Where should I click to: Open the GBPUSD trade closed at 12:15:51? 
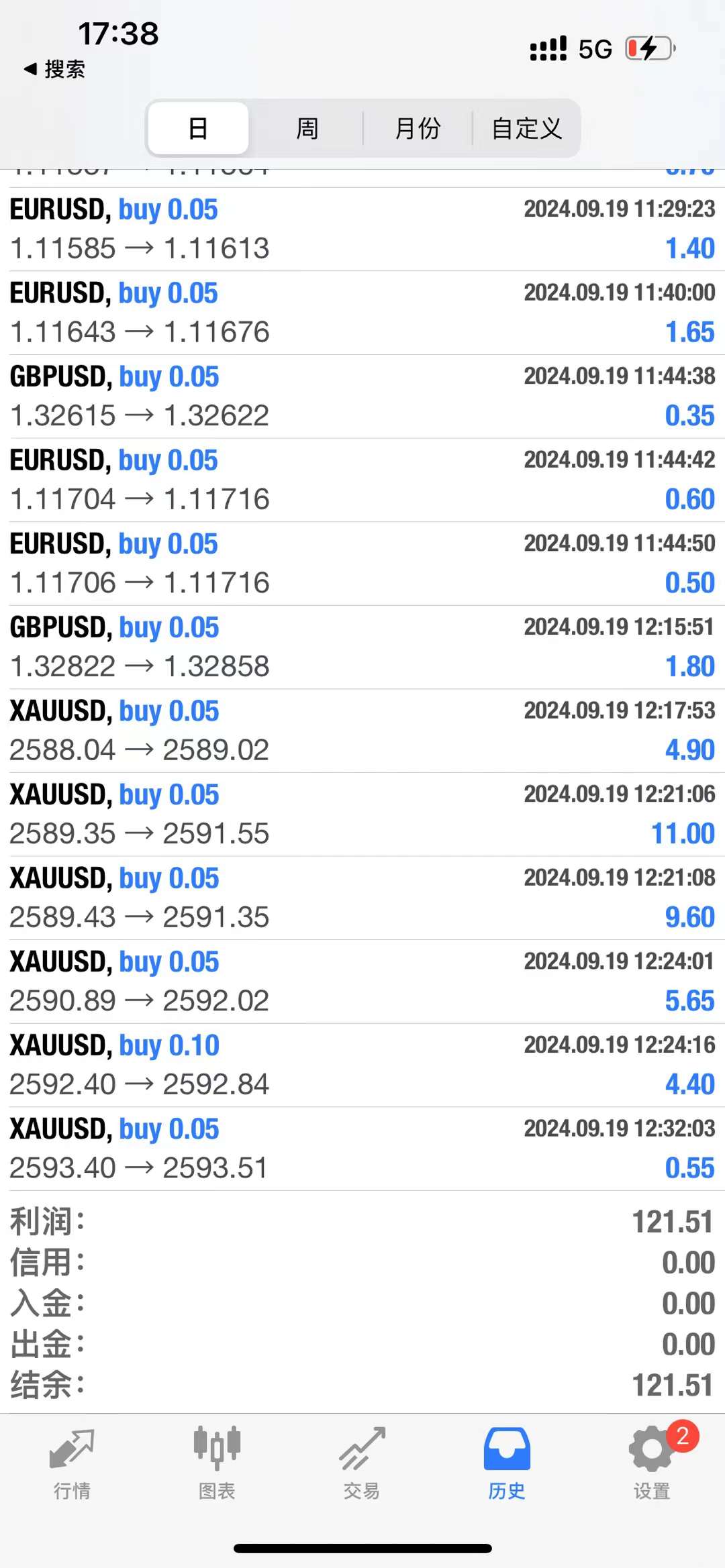tap(362, 647)
